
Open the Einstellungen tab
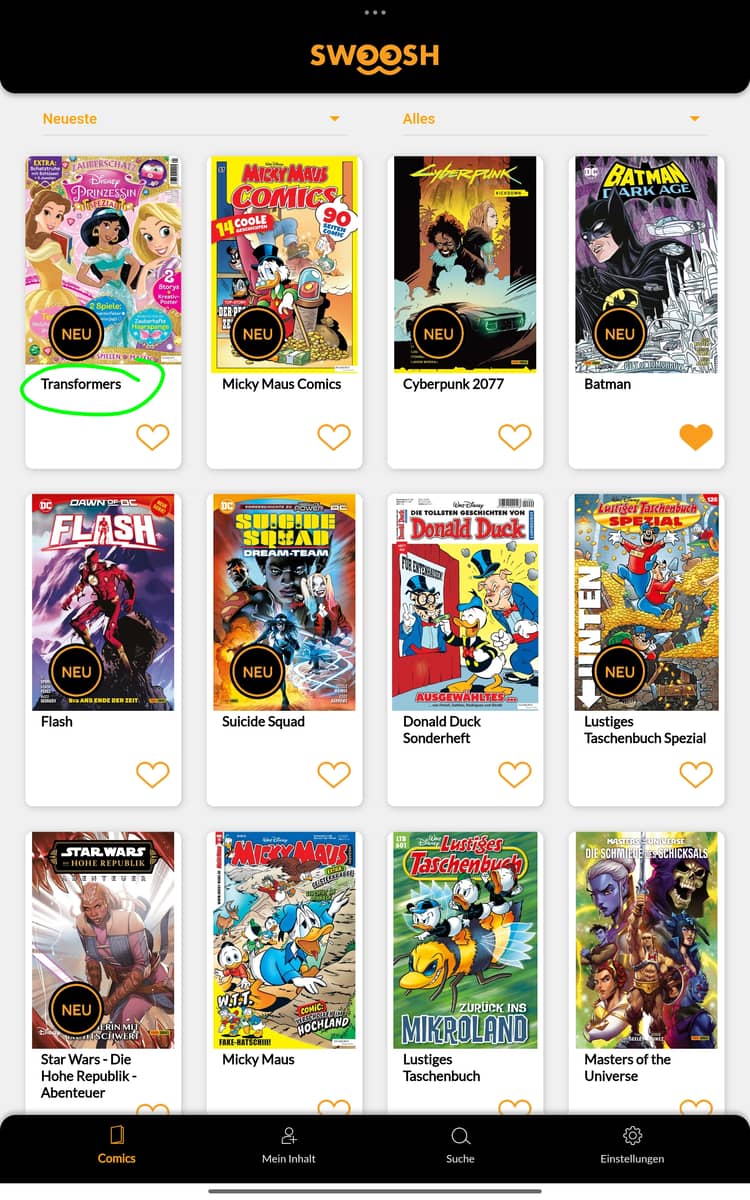(632, 1145)
